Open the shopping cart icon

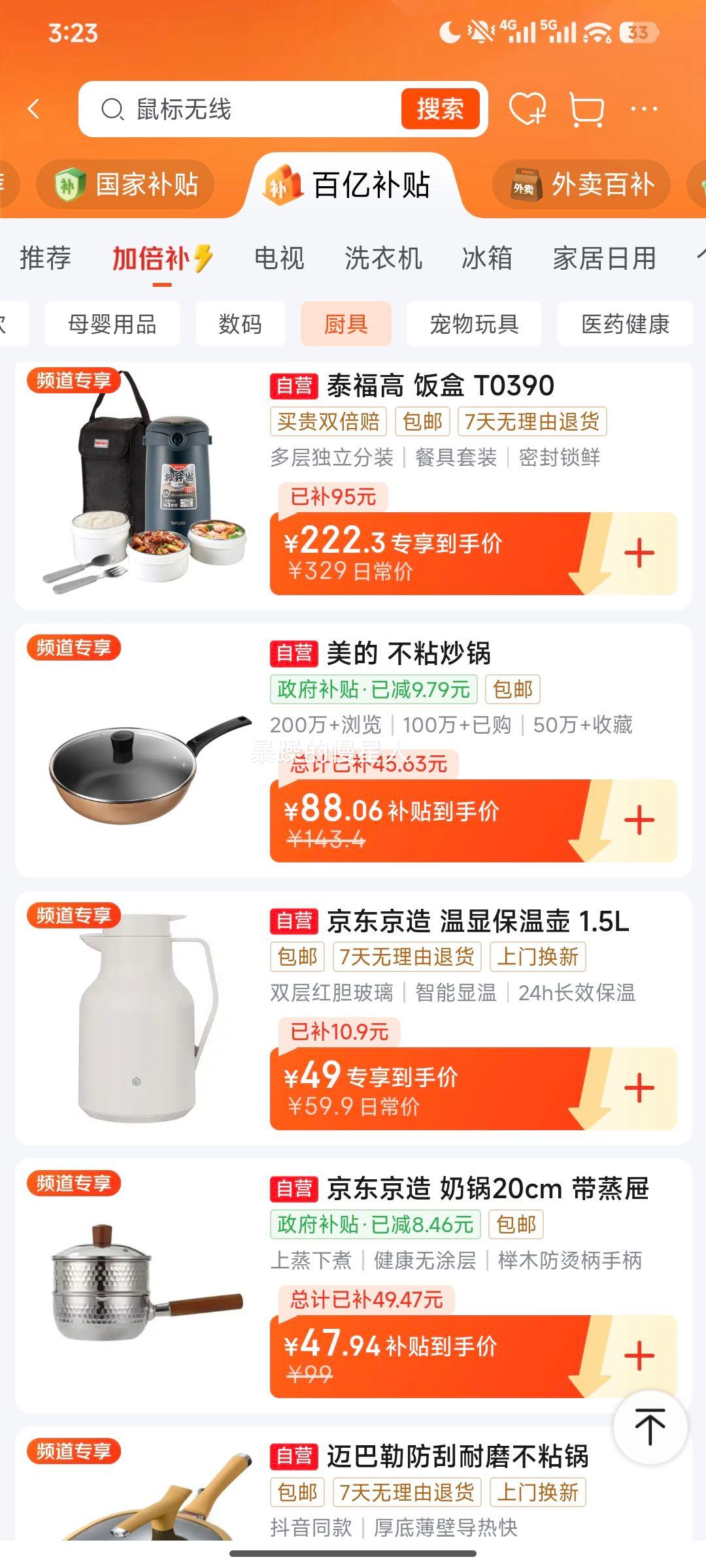586,110
